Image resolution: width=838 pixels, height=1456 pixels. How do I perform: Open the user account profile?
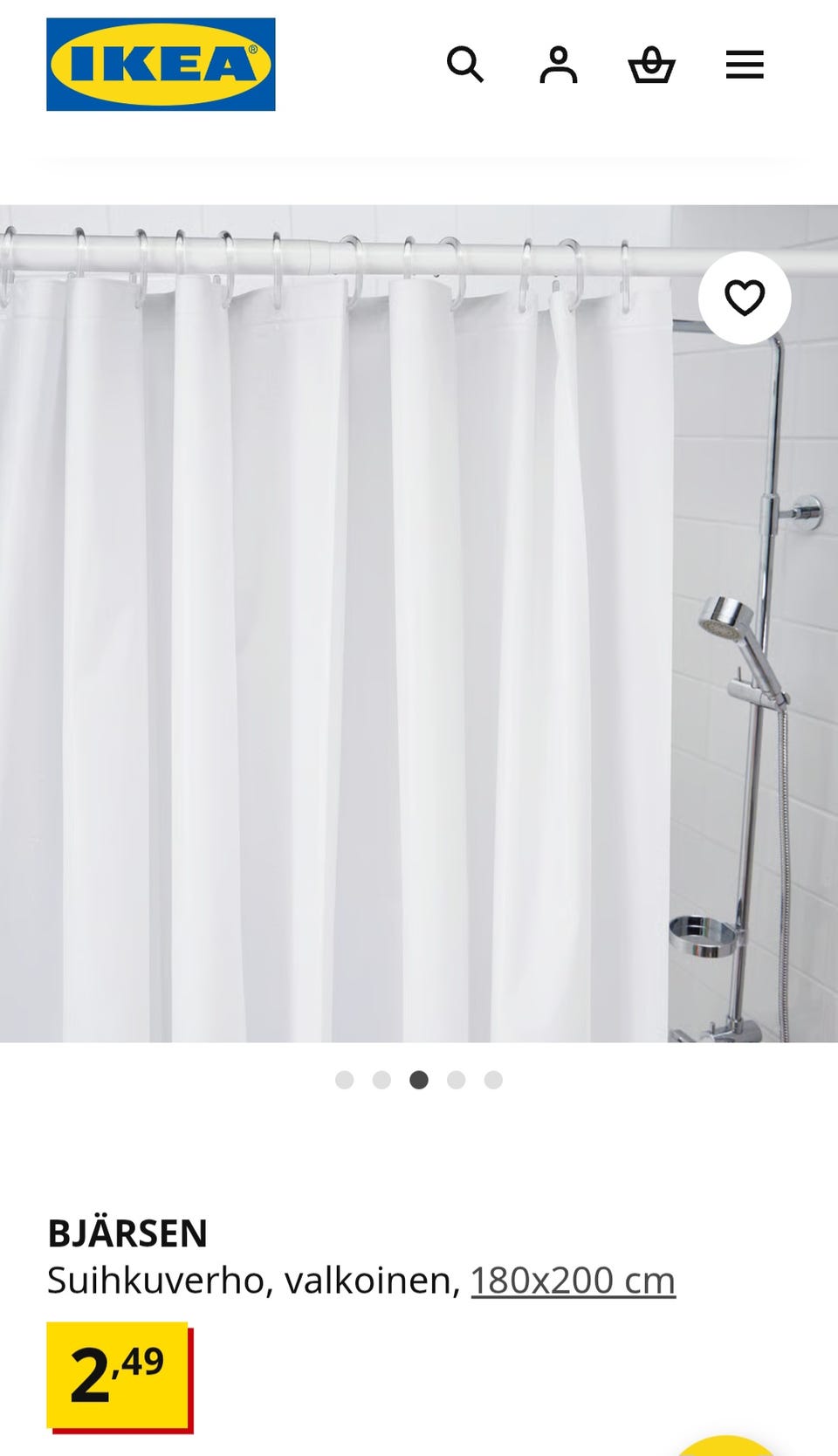(559, 65)
